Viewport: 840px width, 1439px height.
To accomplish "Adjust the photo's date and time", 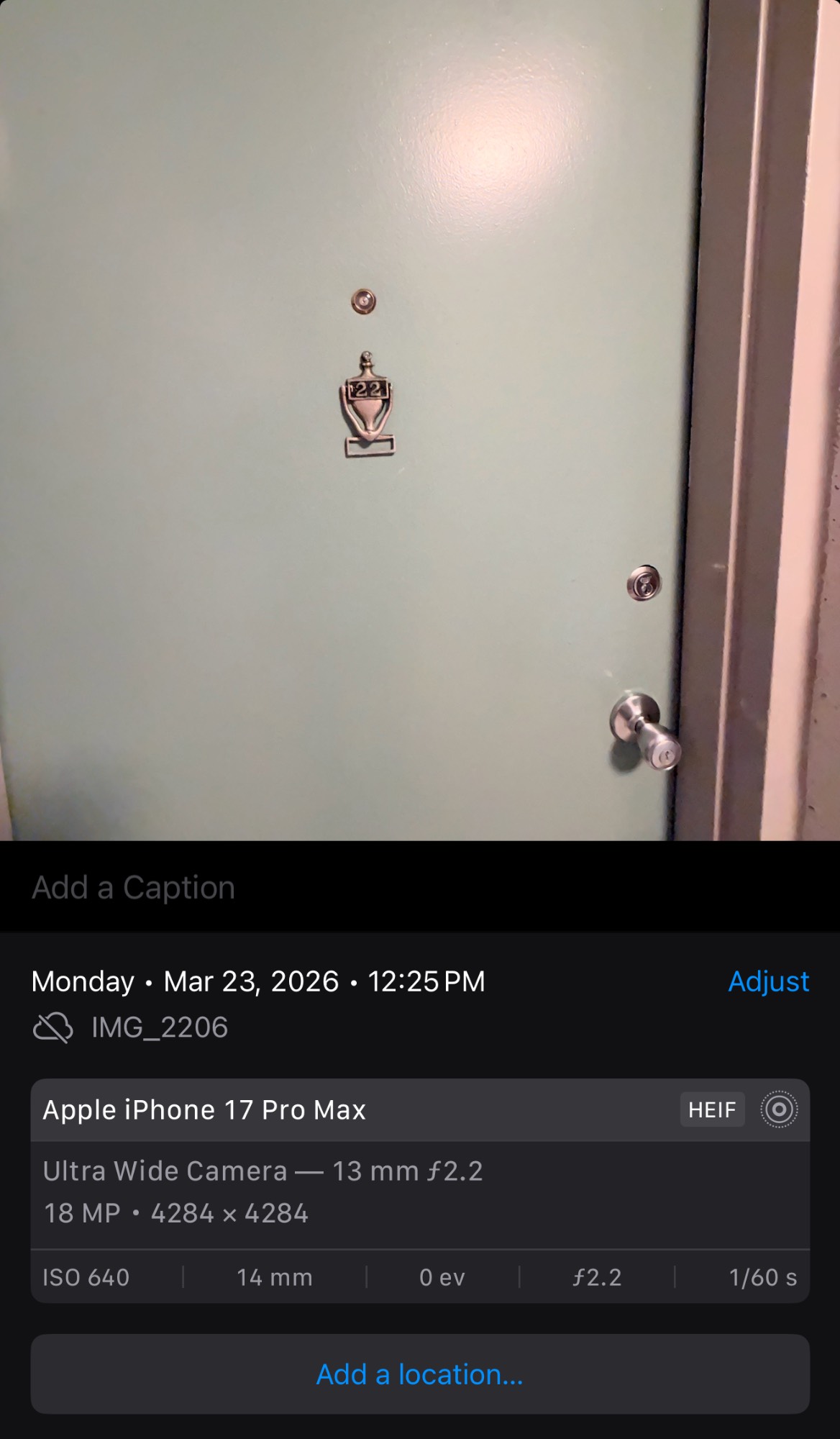I will [x=768, y=981].
